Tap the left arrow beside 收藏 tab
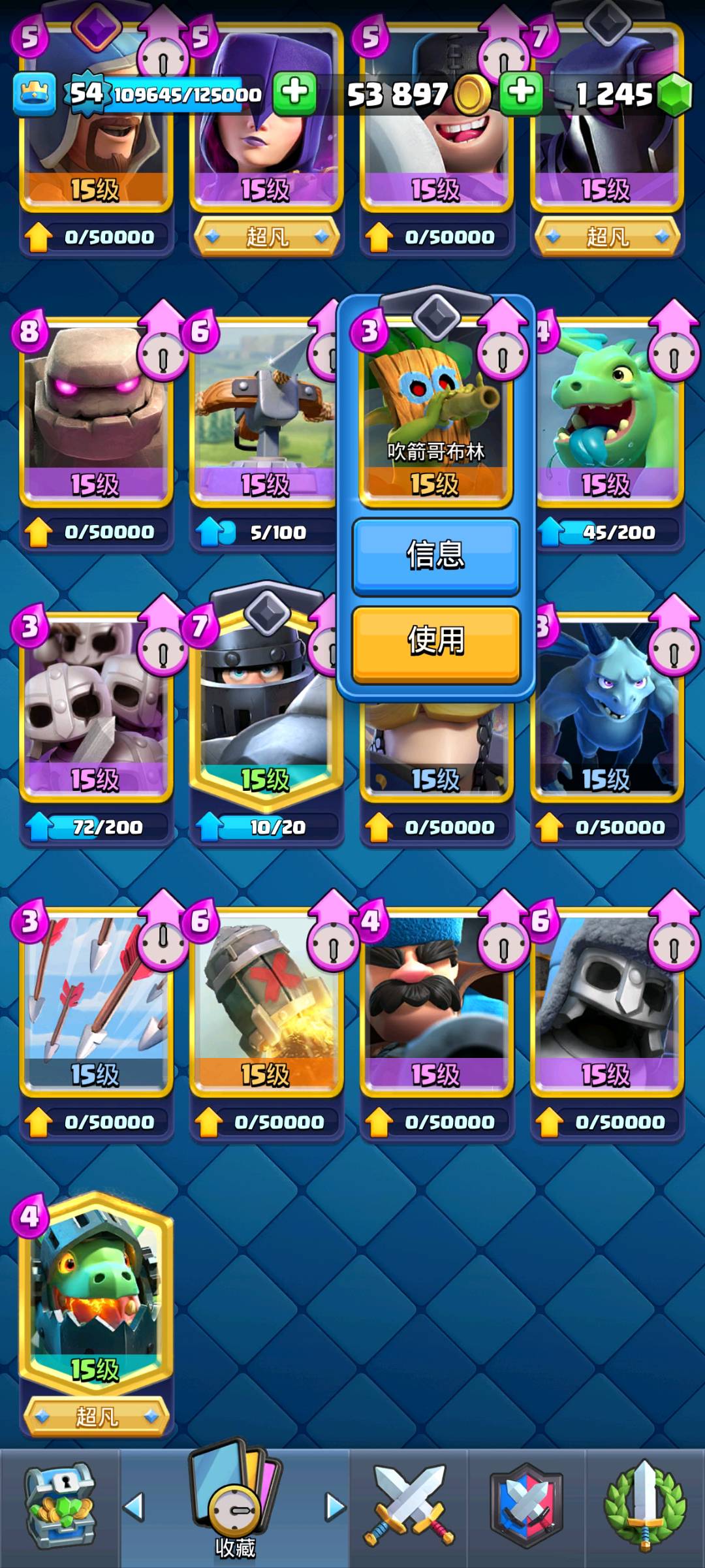This screenshot has height=1568, width=705. click(x=134, y=1507)
